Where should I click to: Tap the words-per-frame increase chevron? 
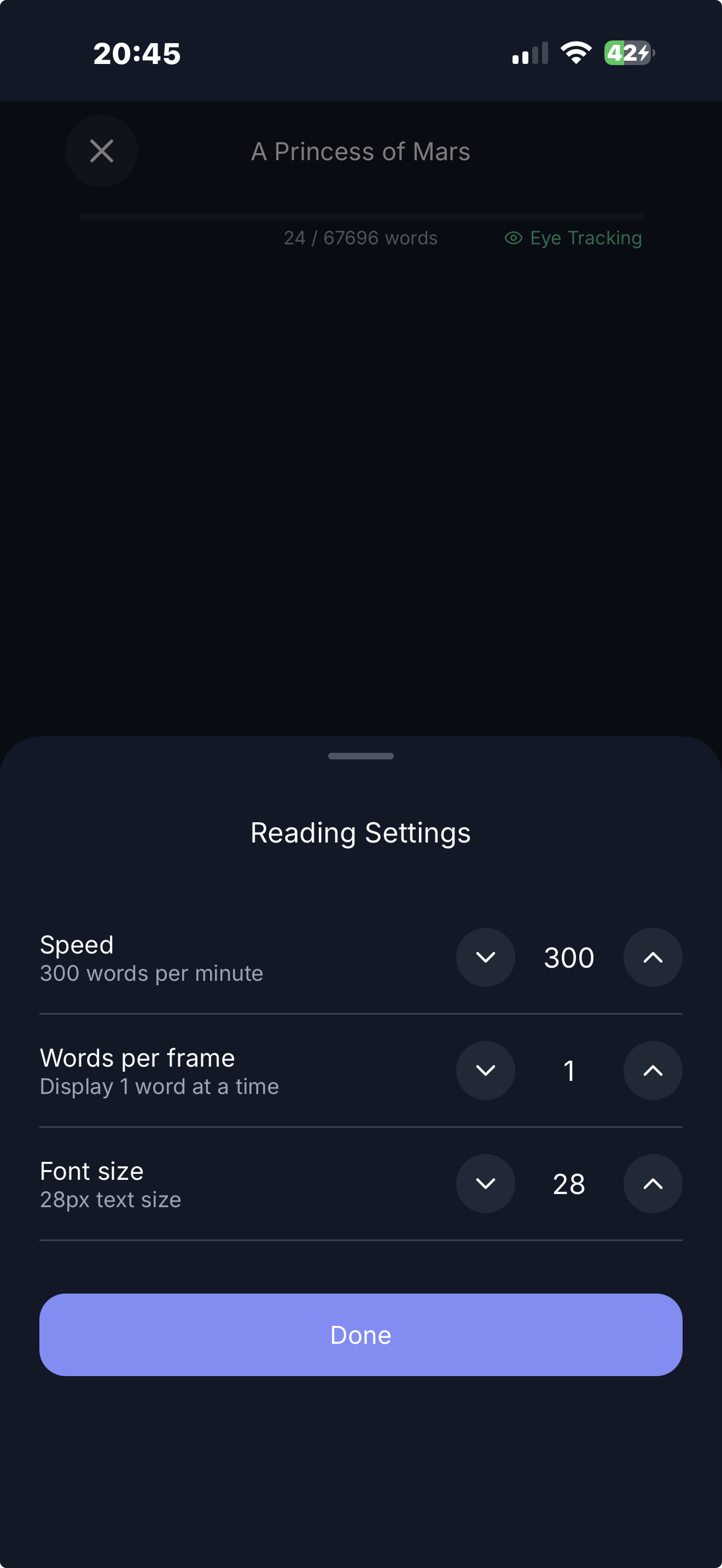click(x=652, y=1070)
